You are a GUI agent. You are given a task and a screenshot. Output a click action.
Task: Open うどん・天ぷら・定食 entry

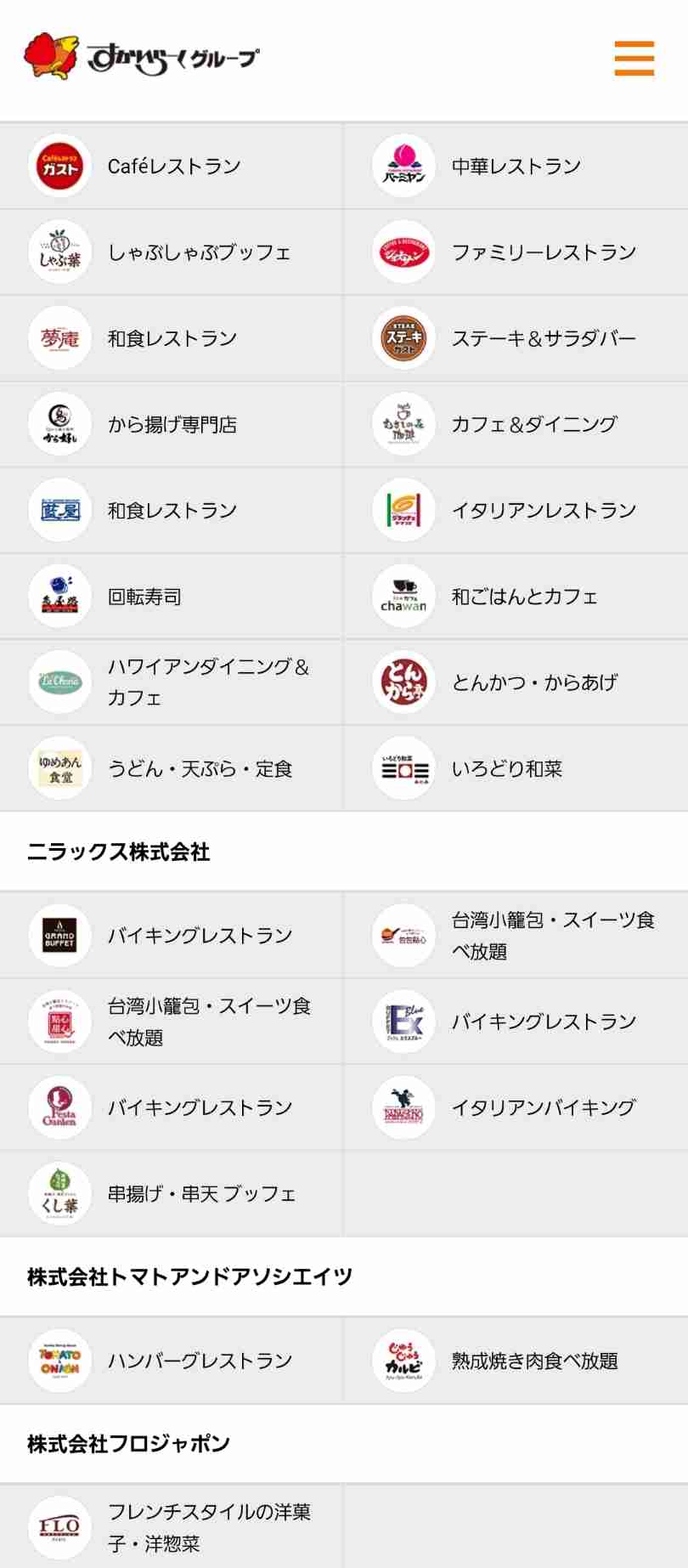172,768
